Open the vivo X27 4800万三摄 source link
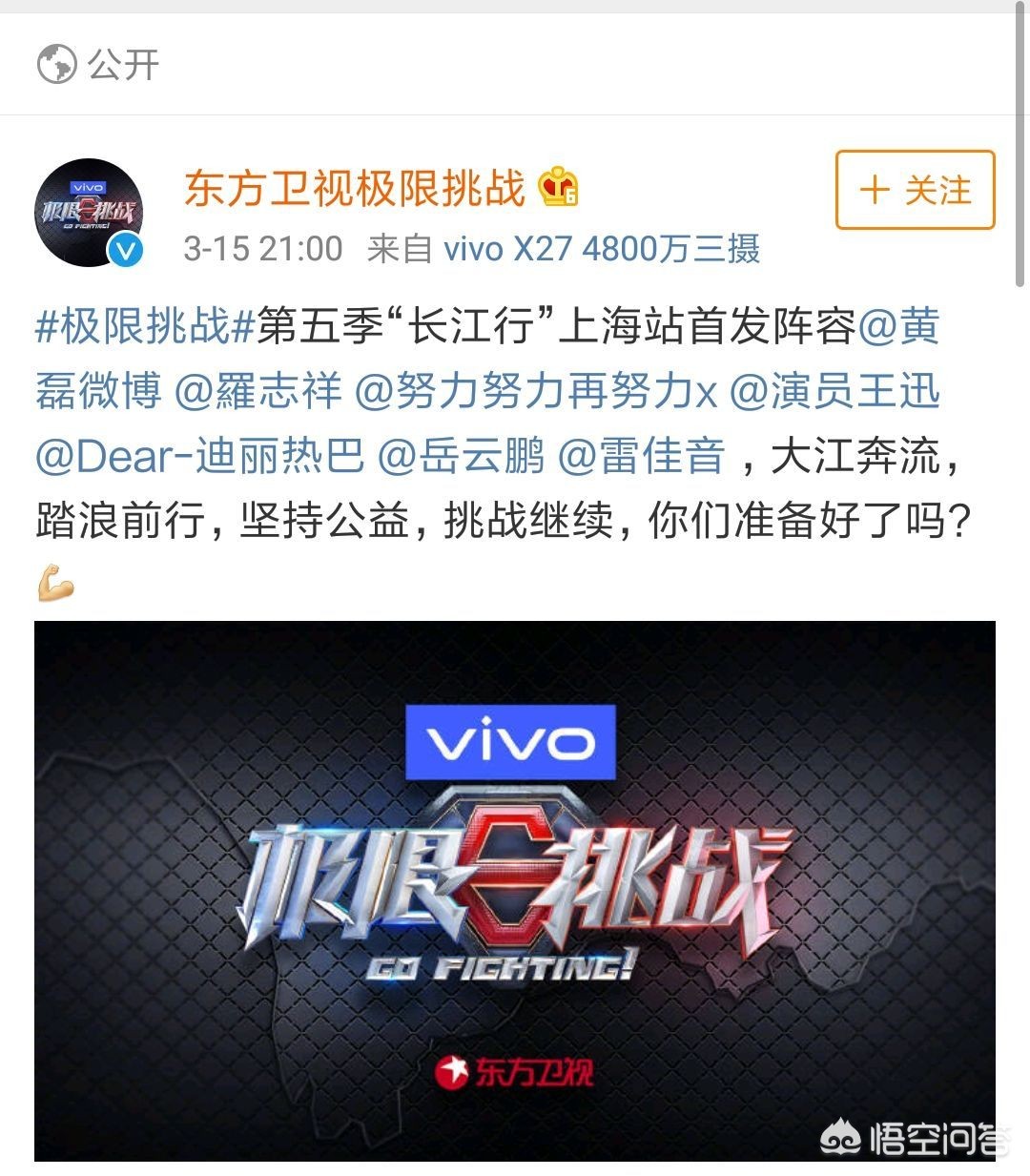 (x=602, y=249)
